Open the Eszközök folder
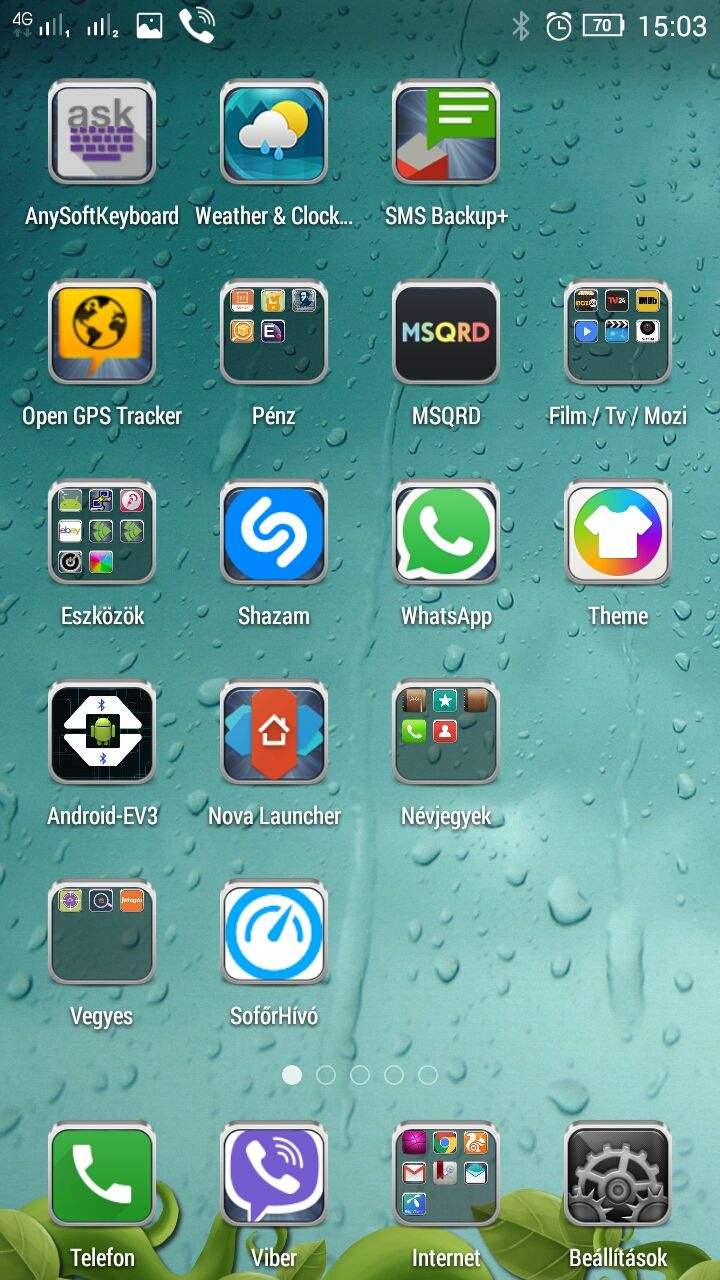The image size is (720, 1280). [101, 533]
